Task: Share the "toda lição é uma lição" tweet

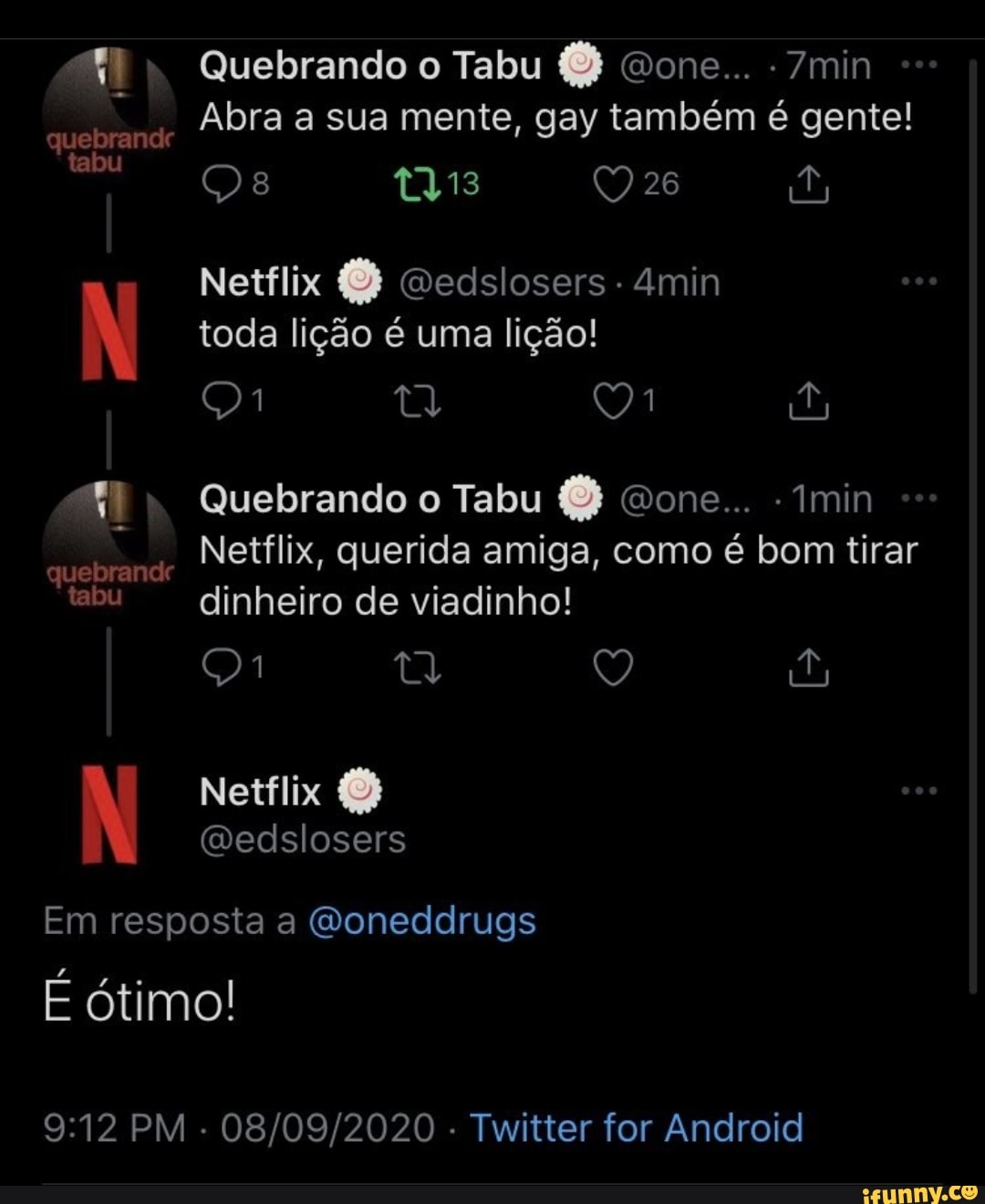Action: (x=807, y=401)
